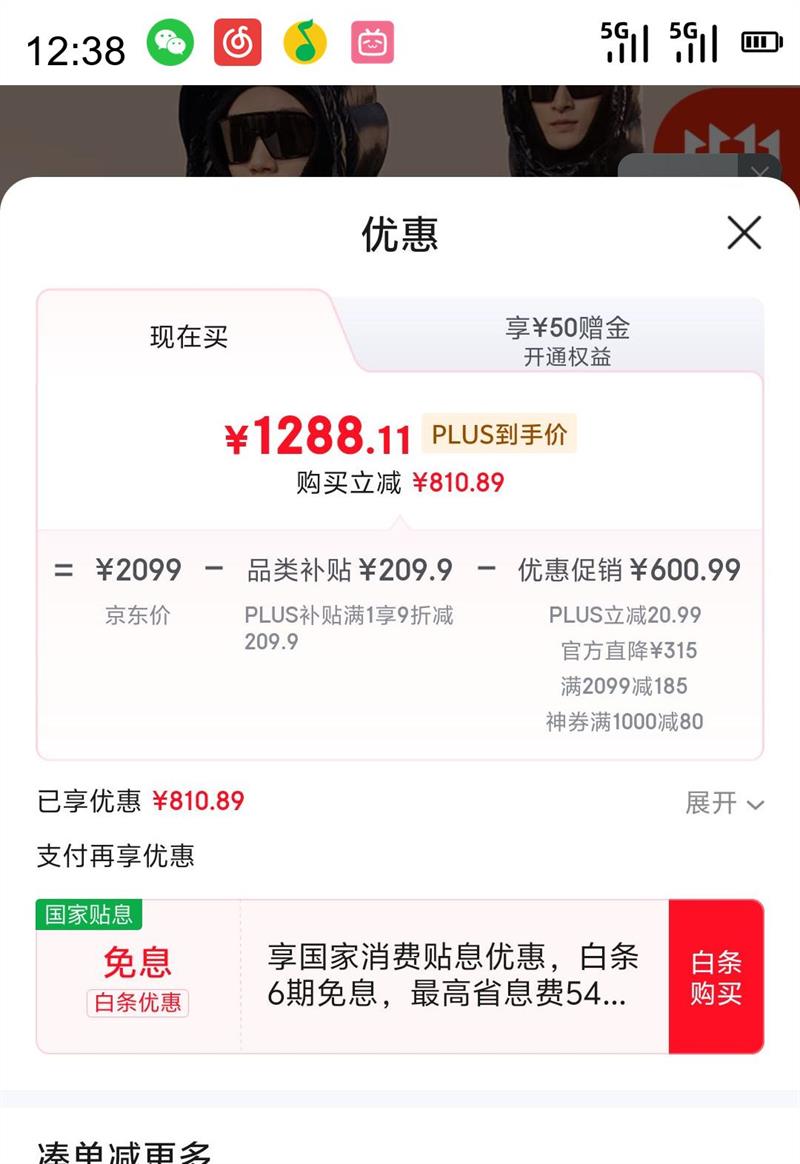The height and width of the screenshot is (1164, 800).
Task: Tap the NetEase Cloud Music icon
Action: (x=239, y=42)
